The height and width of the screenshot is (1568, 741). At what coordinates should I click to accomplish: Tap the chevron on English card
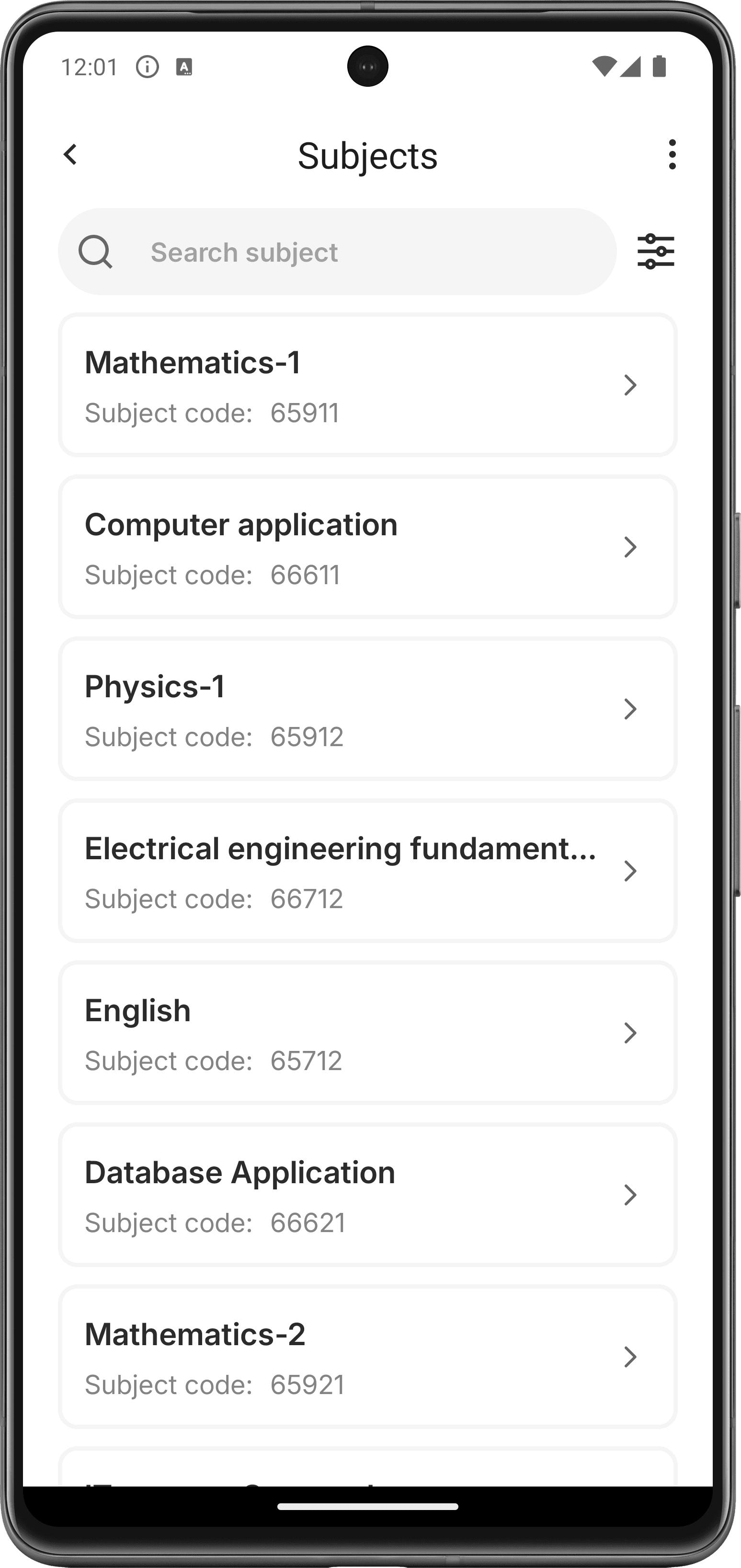630,1033
